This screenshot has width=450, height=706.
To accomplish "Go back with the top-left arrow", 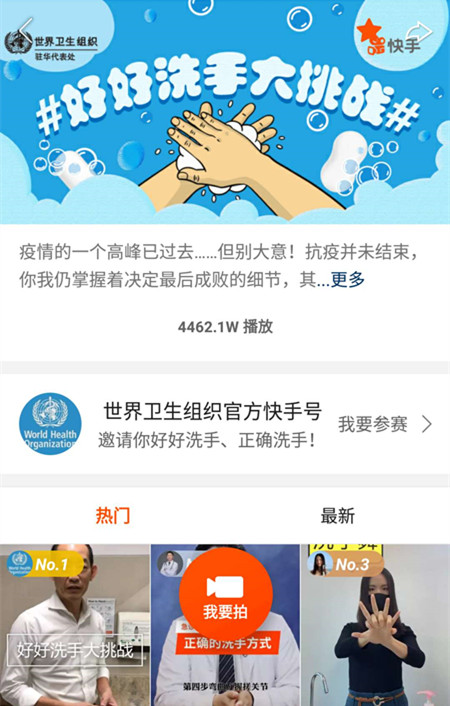I will coord(26,28).
